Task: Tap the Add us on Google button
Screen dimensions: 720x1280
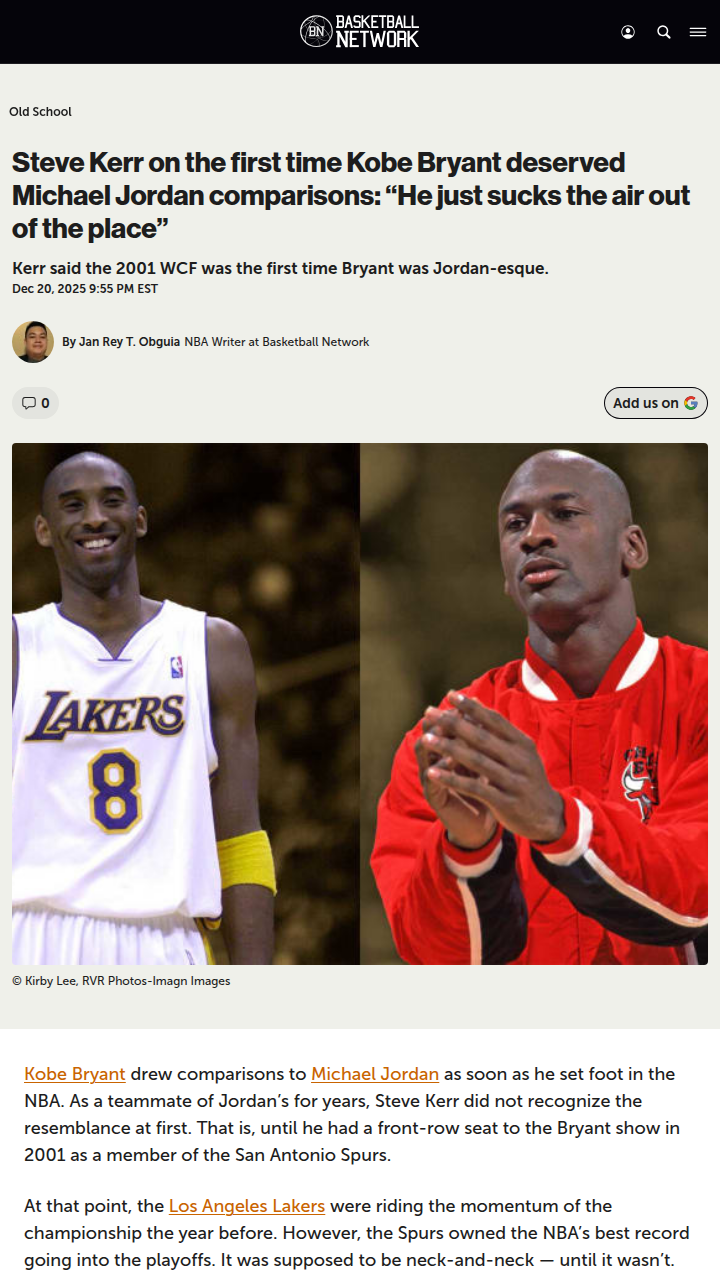Action: point(655,403)
